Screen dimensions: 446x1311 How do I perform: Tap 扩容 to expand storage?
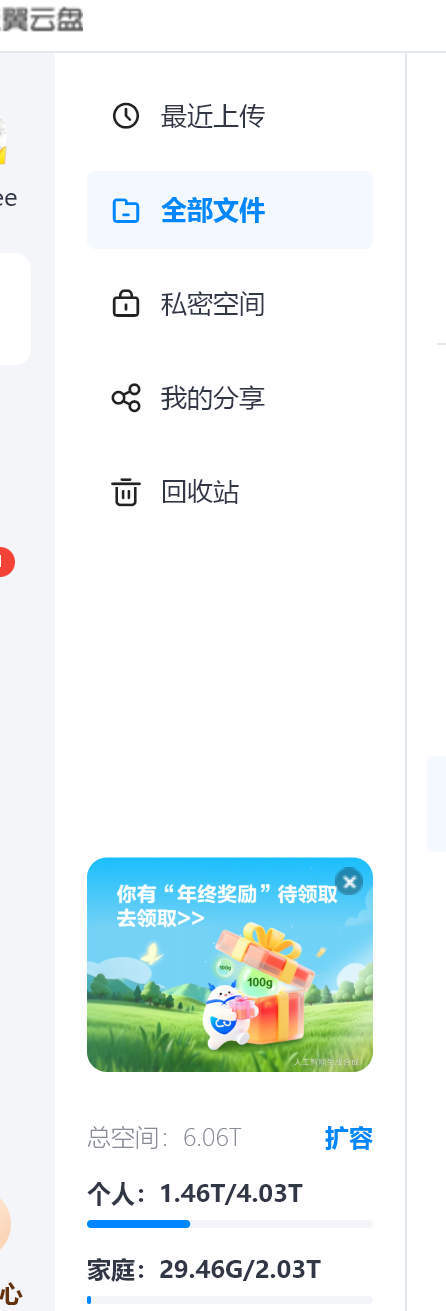click(349, 1138)
